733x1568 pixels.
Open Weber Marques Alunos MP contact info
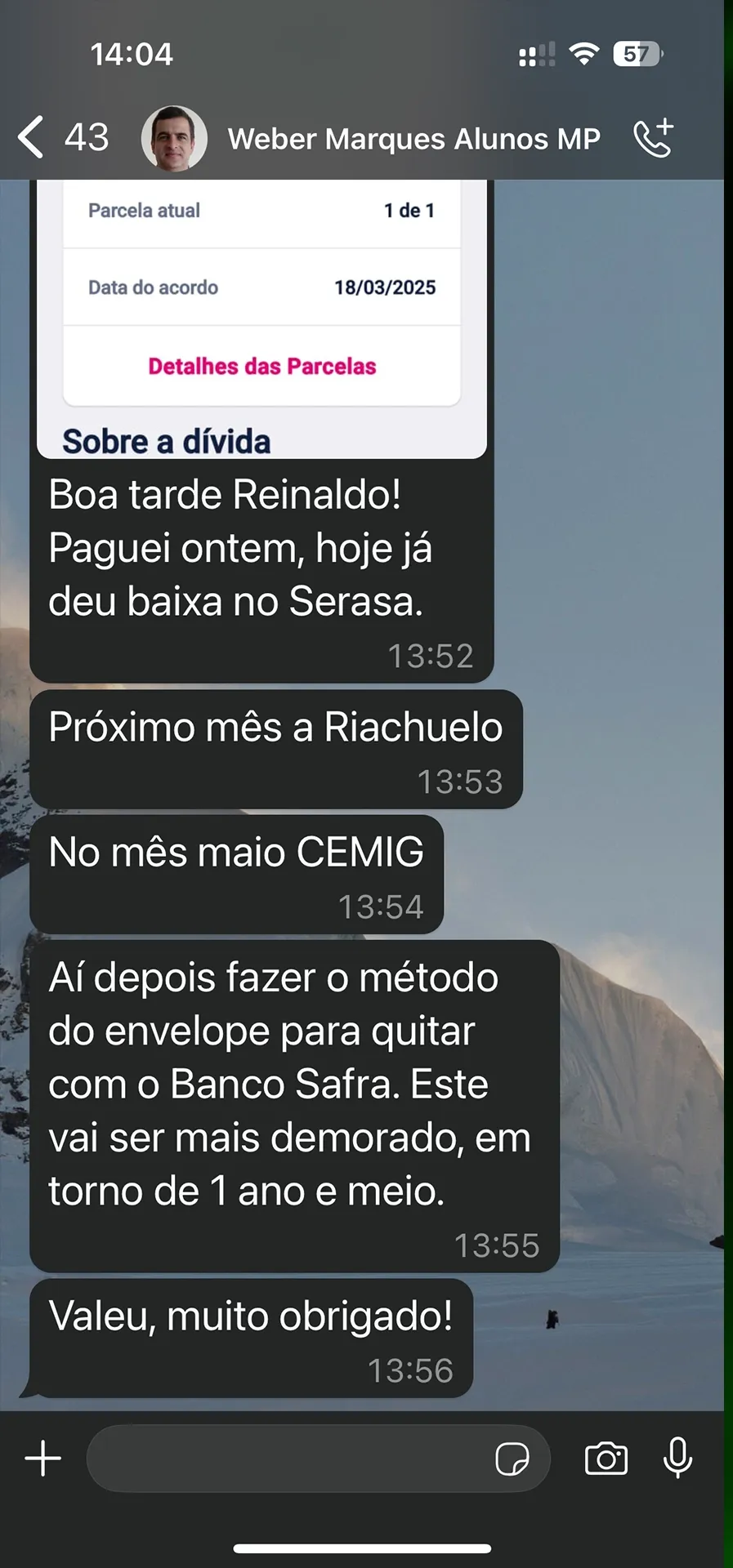point(413,139)
